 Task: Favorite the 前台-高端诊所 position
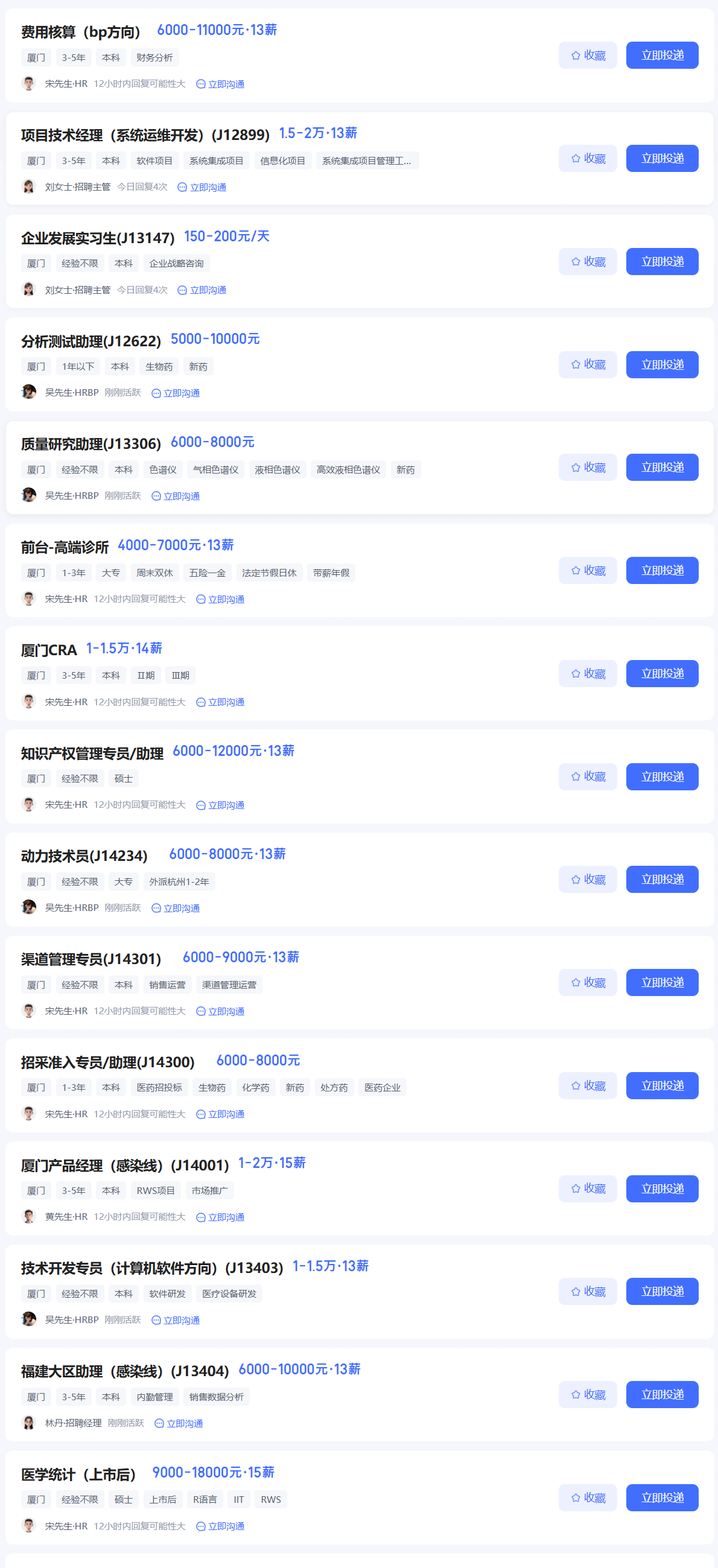click(588, 571)
